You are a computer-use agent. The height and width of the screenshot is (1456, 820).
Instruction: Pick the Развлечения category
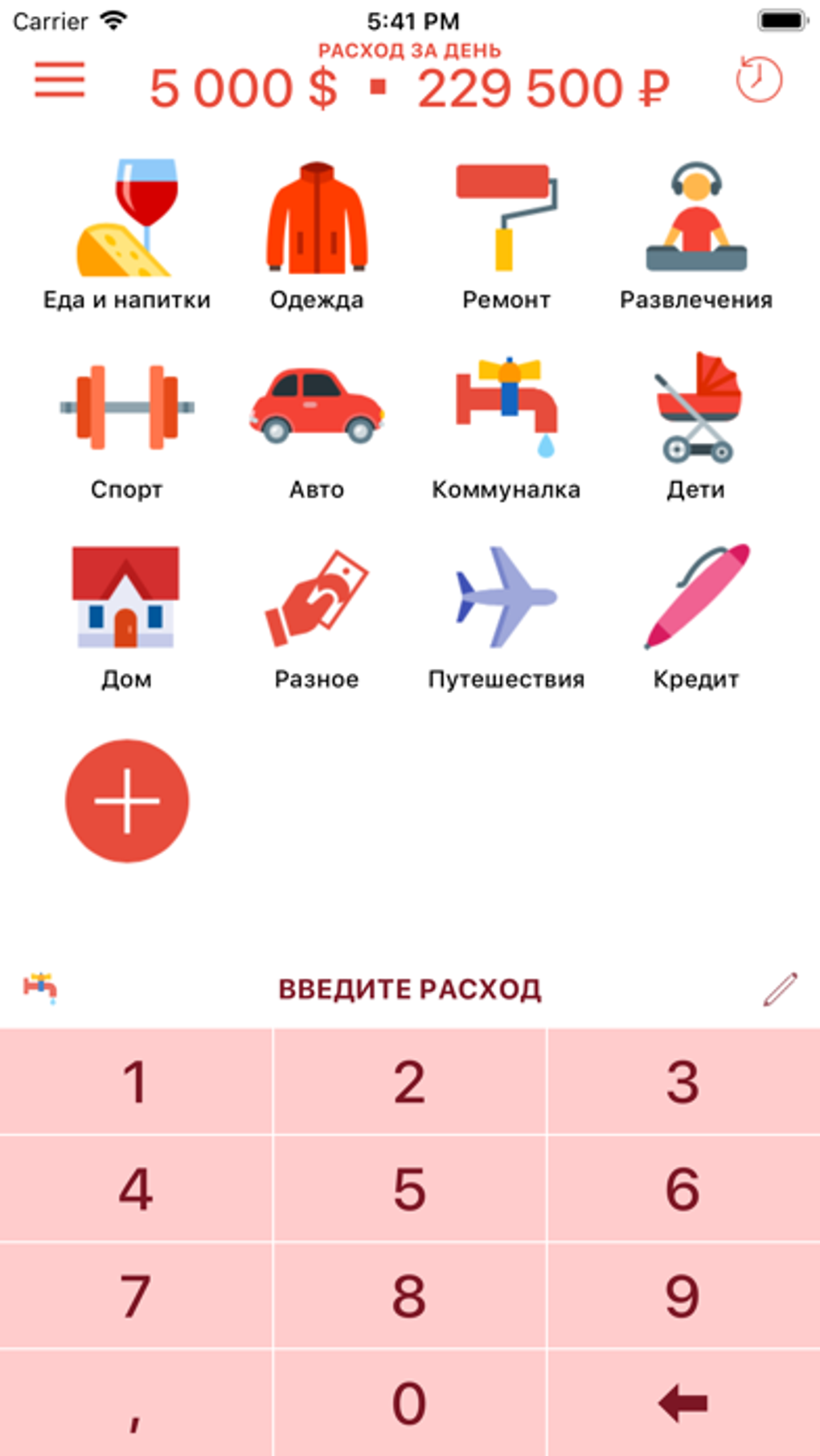click(696, 233)
